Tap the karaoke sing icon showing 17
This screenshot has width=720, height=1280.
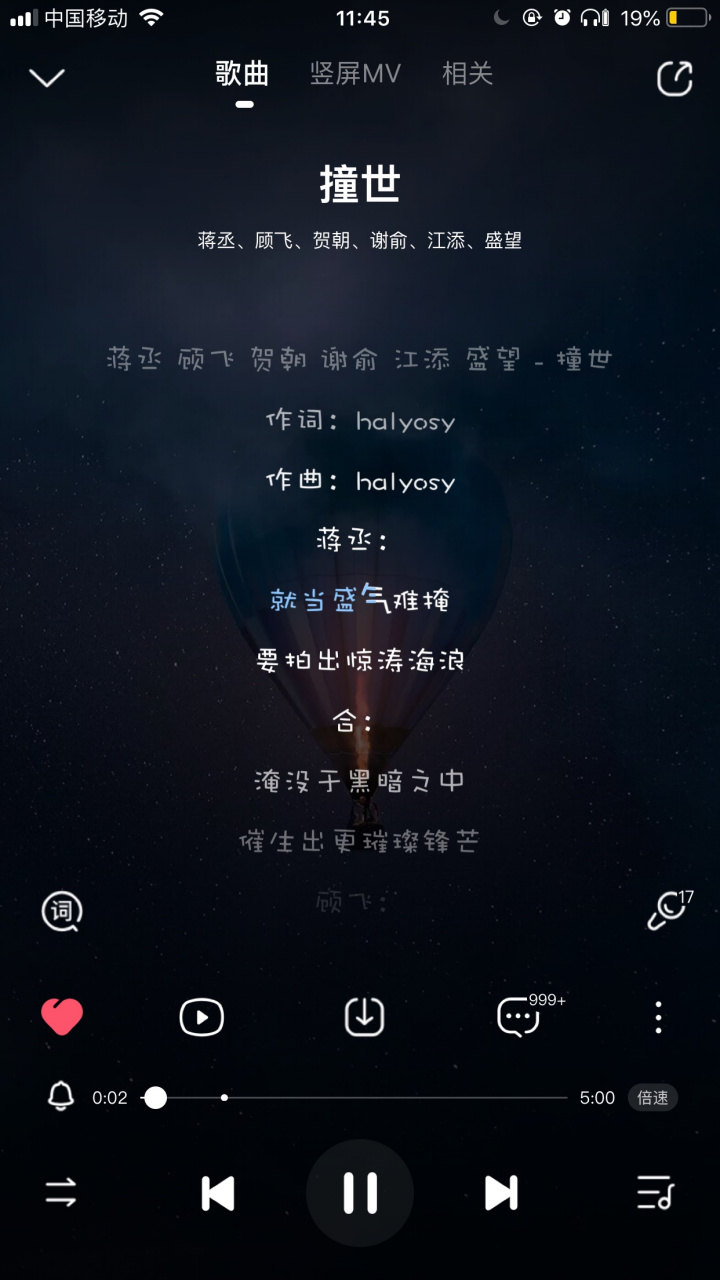click(x=665, y=913)
